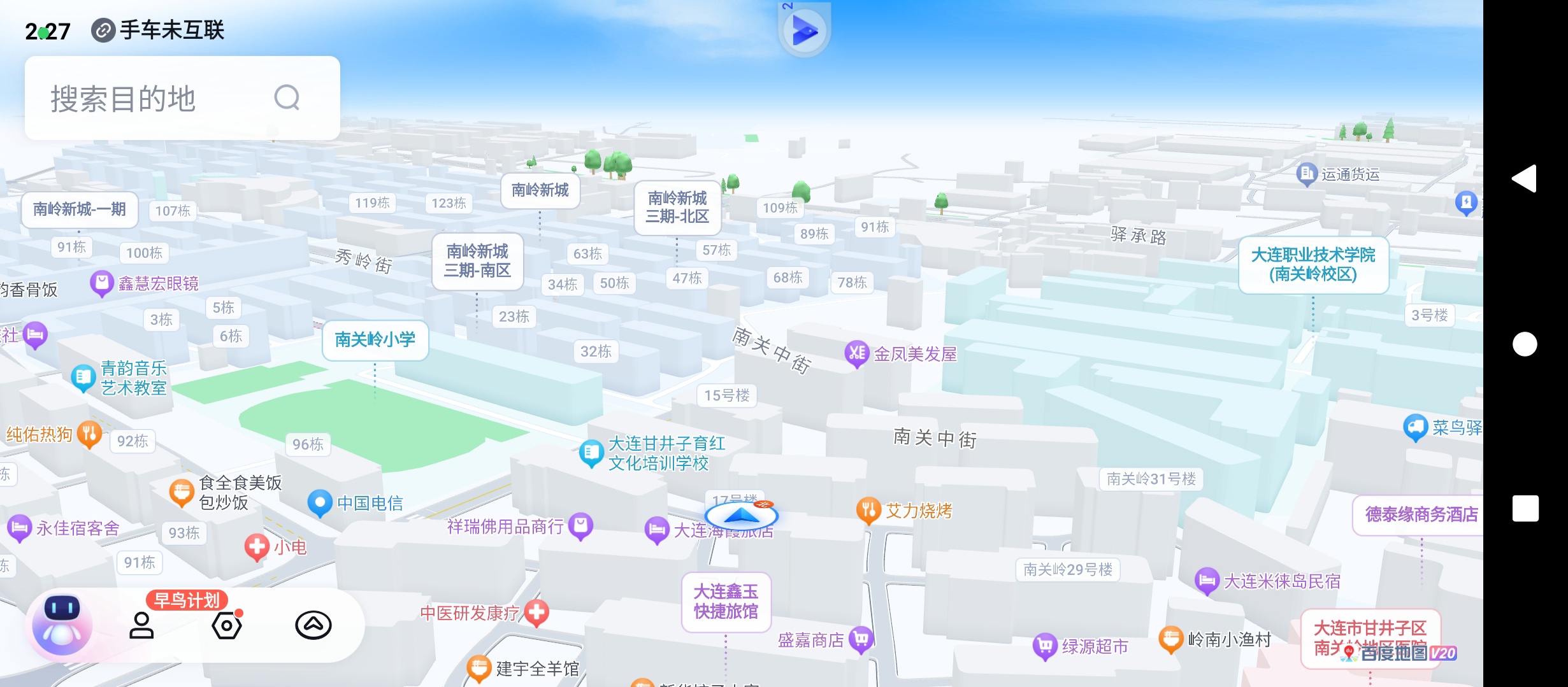1568x687 pixels.
Task: Select the 绿源超市 shop marker
Action: coord(1045,646)
